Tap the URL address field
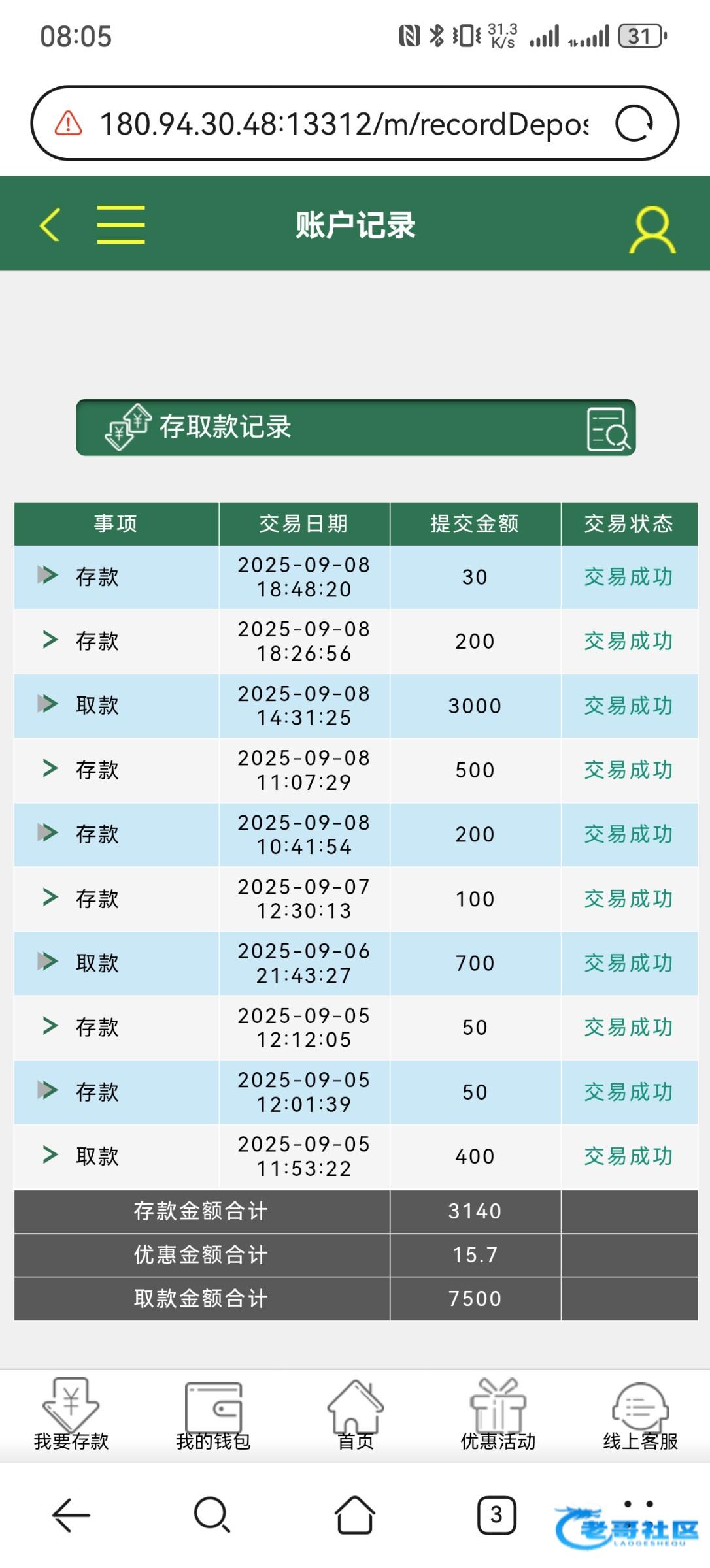710x1568 pixels. [343, 123]
